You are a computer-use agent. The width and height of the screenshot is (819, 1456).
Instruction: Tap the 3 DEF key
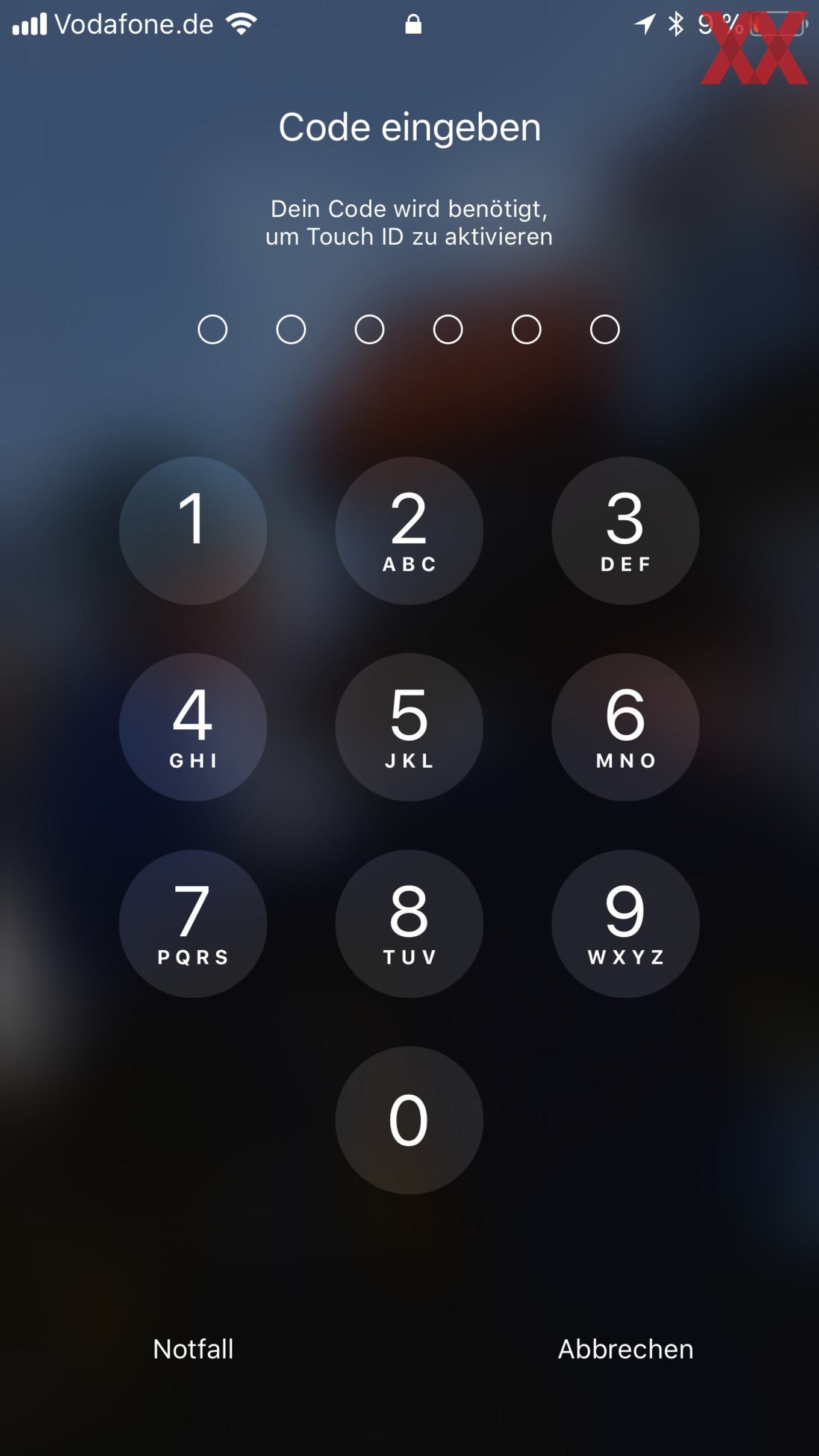pyautogui.click(x=625, y=530)
